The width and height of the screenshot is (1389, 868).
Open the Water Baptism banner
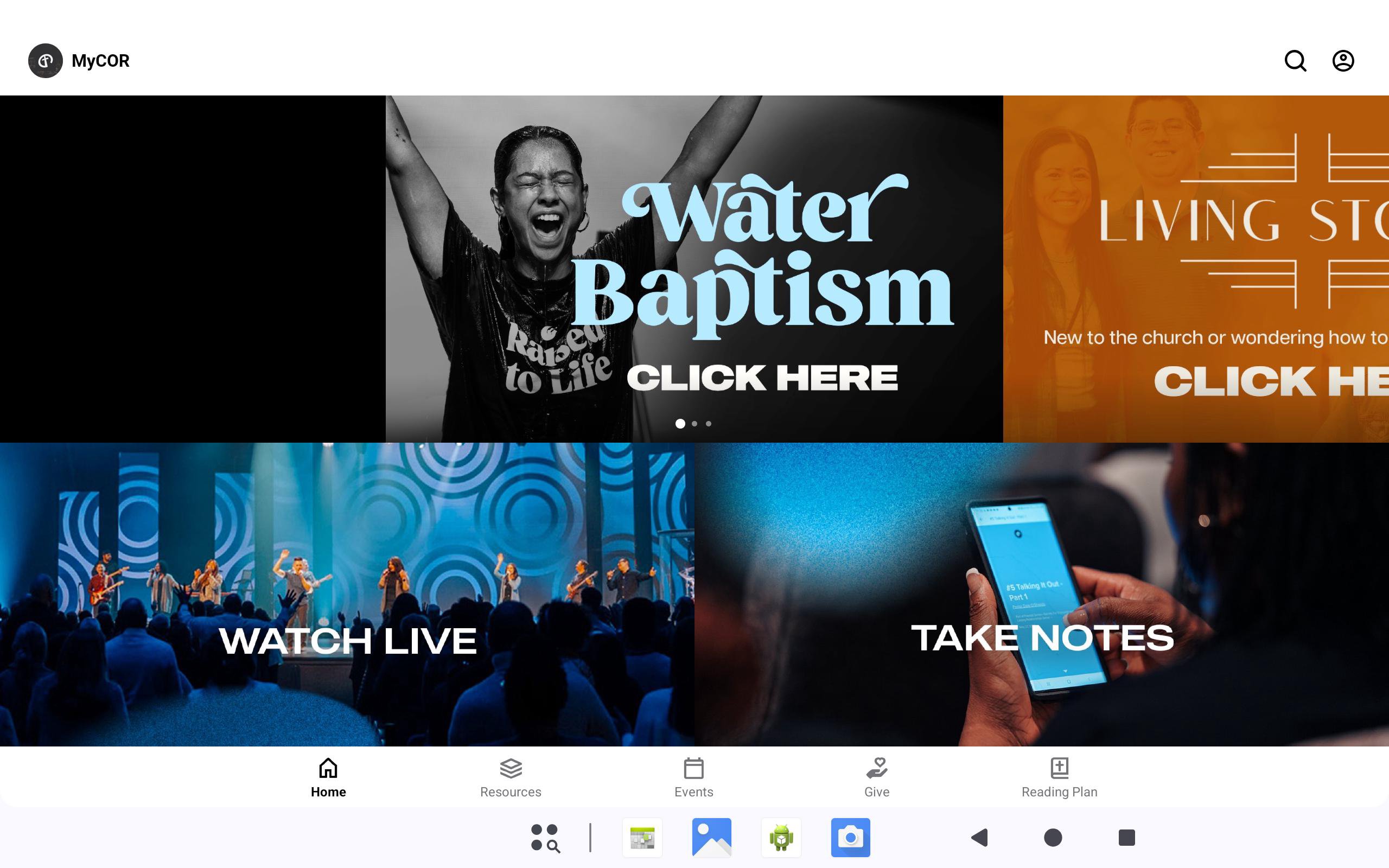click(x=693, y=269)
